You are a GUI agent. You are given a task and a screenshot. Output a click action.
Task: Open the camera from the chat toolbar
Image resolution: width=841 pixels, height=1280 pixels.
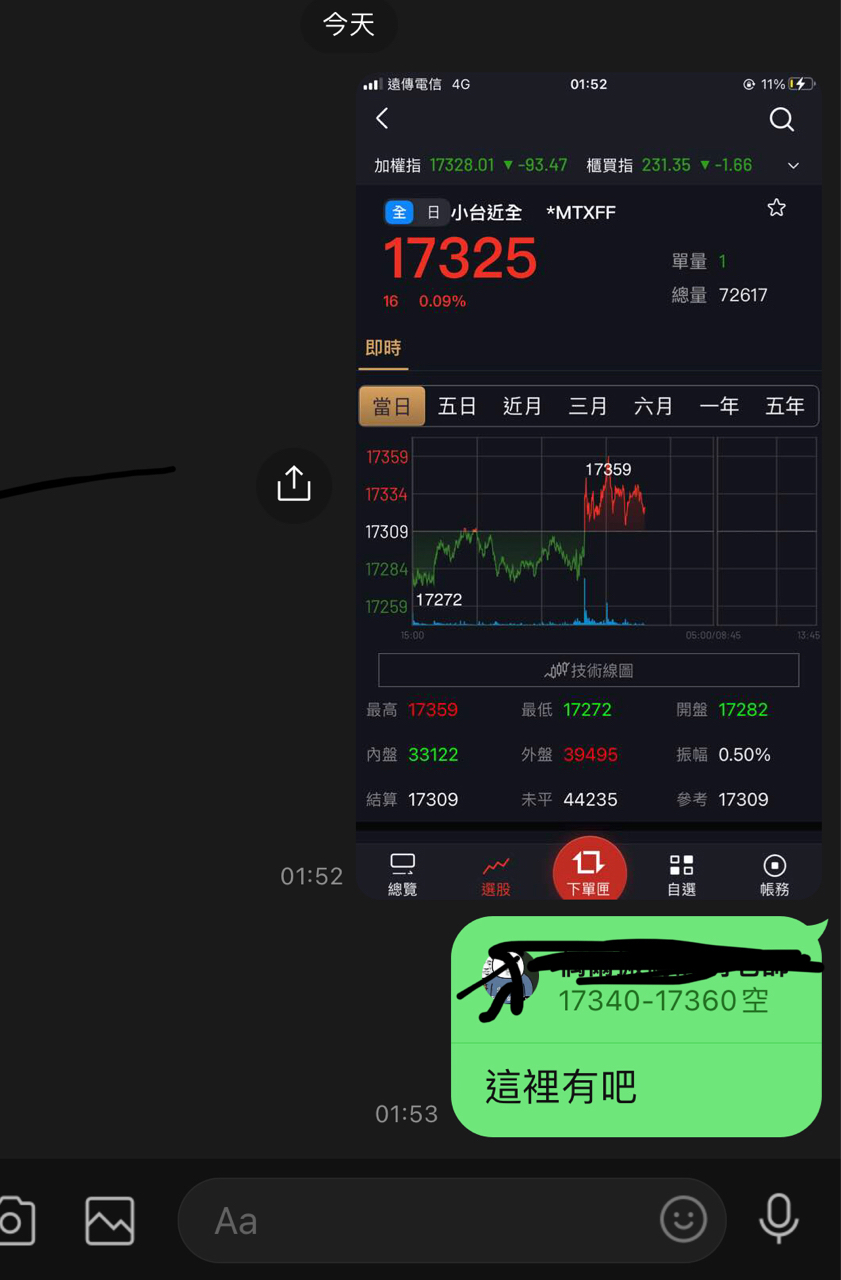click(14, 1220)
